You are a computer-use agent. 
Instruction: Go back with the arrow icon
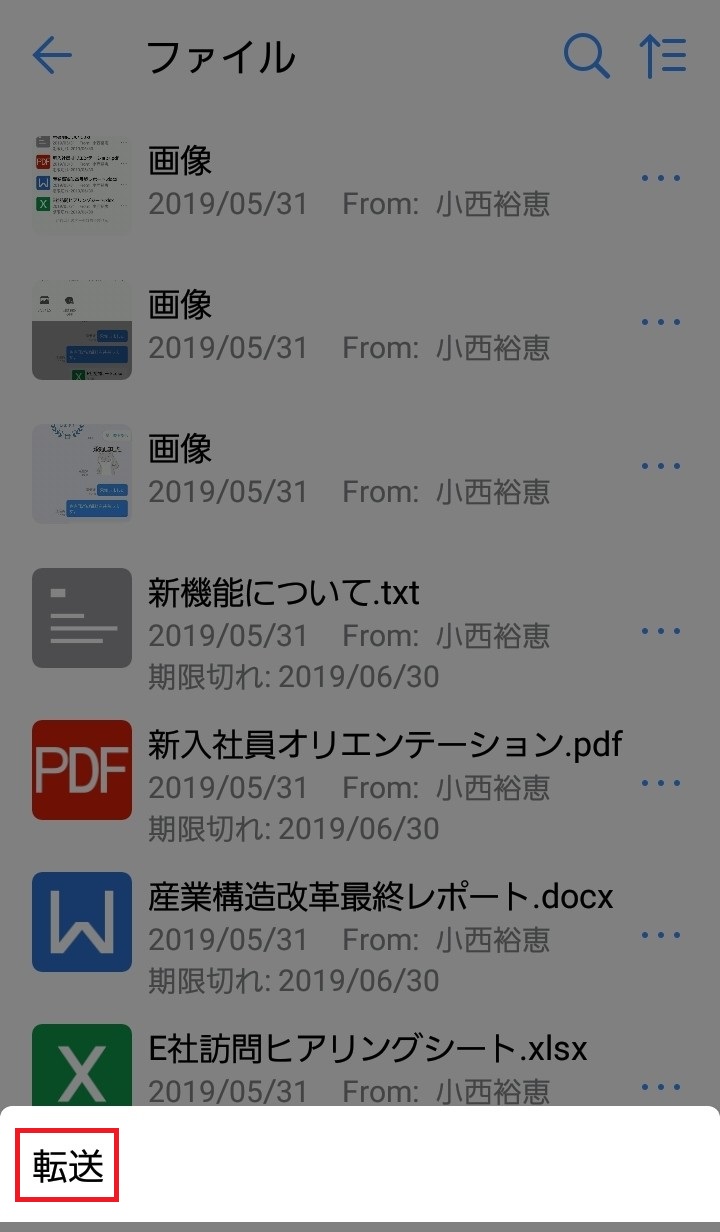(x=52, y=57)
